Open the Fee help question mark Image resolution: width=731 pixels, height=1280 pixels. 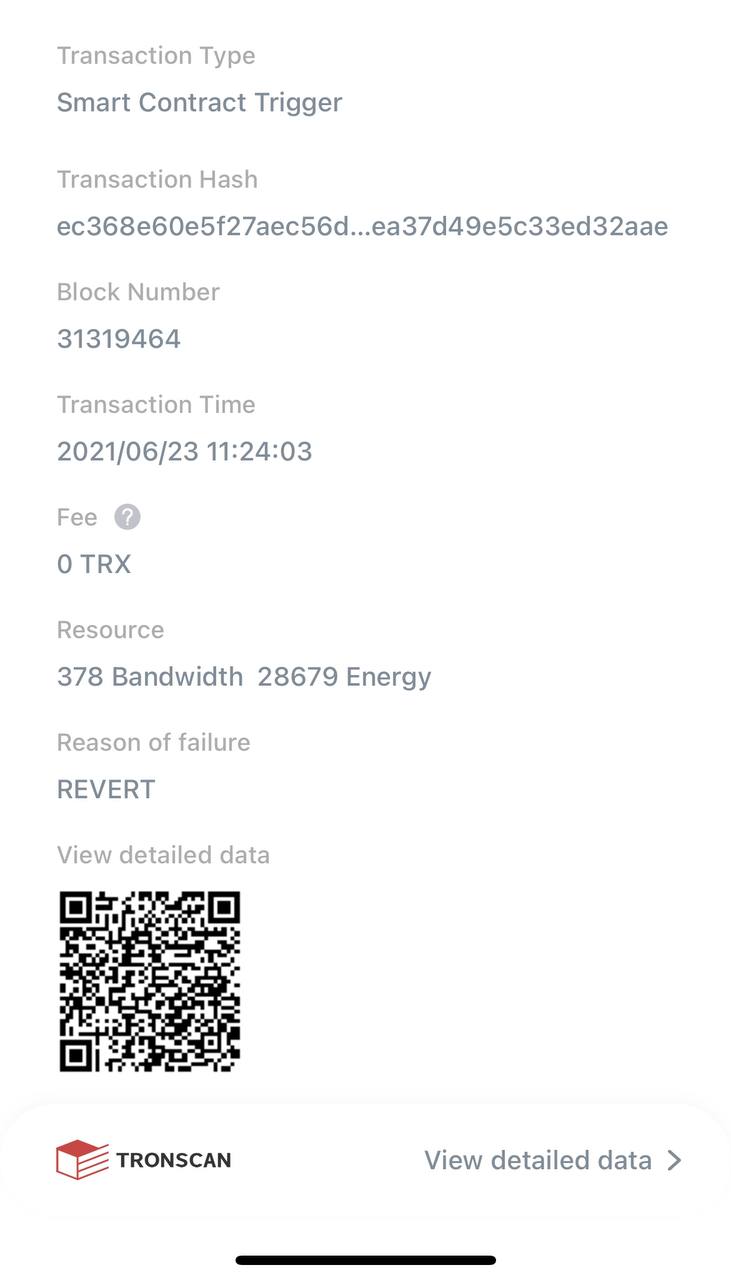click(x=127, y=517)
